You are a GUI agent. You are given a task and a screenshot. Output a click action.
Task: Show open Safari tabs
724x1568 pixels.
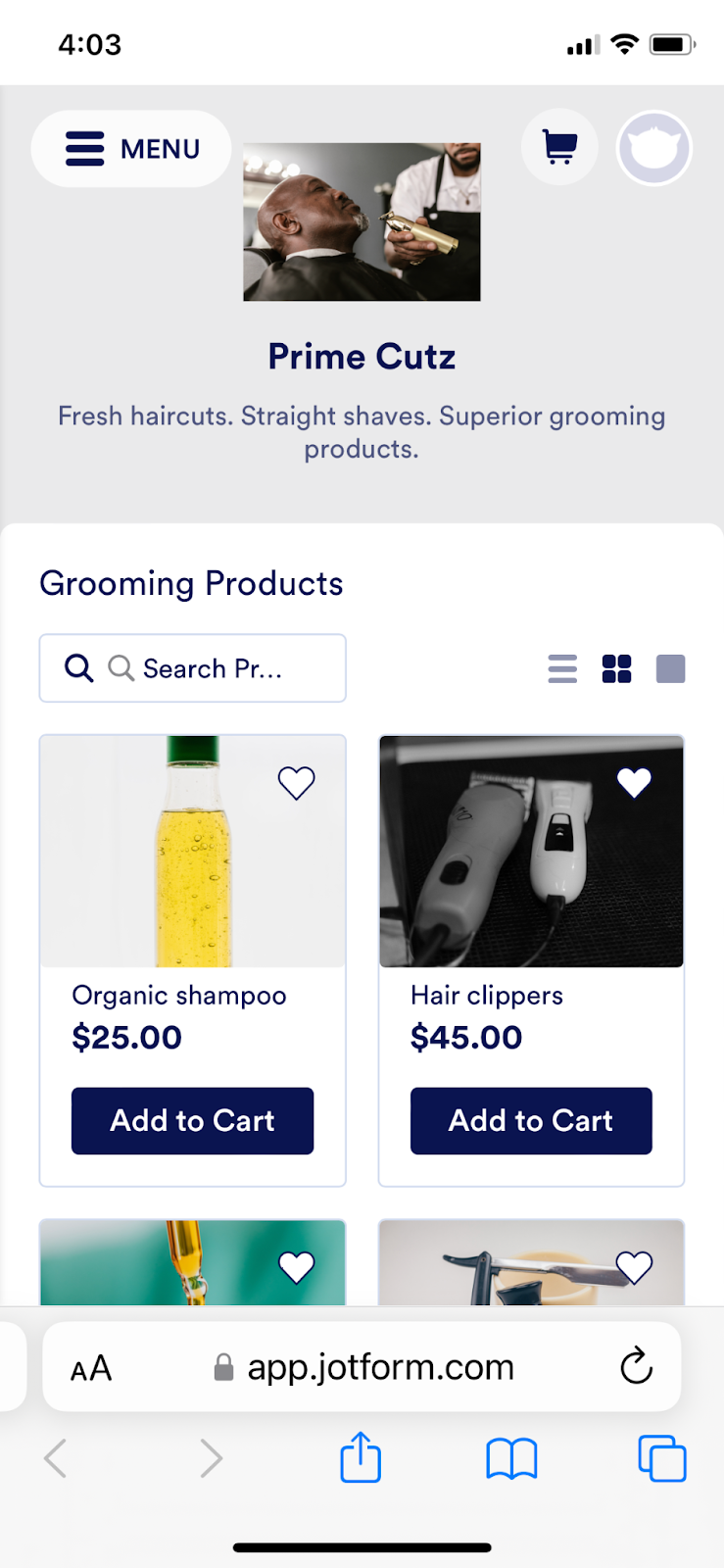662,1458
